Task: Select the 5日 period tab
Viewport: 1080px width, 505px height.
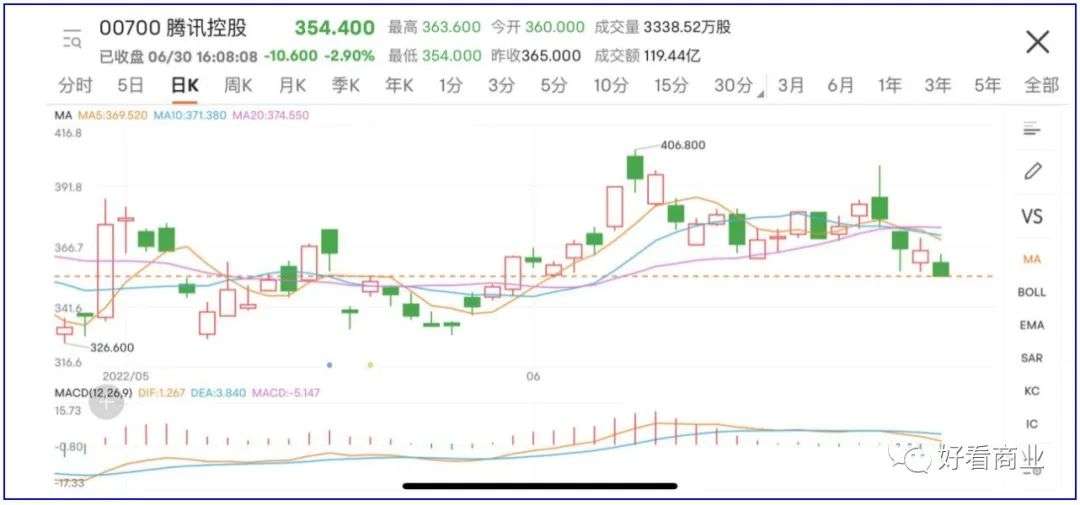Action: tap(130, 86)
